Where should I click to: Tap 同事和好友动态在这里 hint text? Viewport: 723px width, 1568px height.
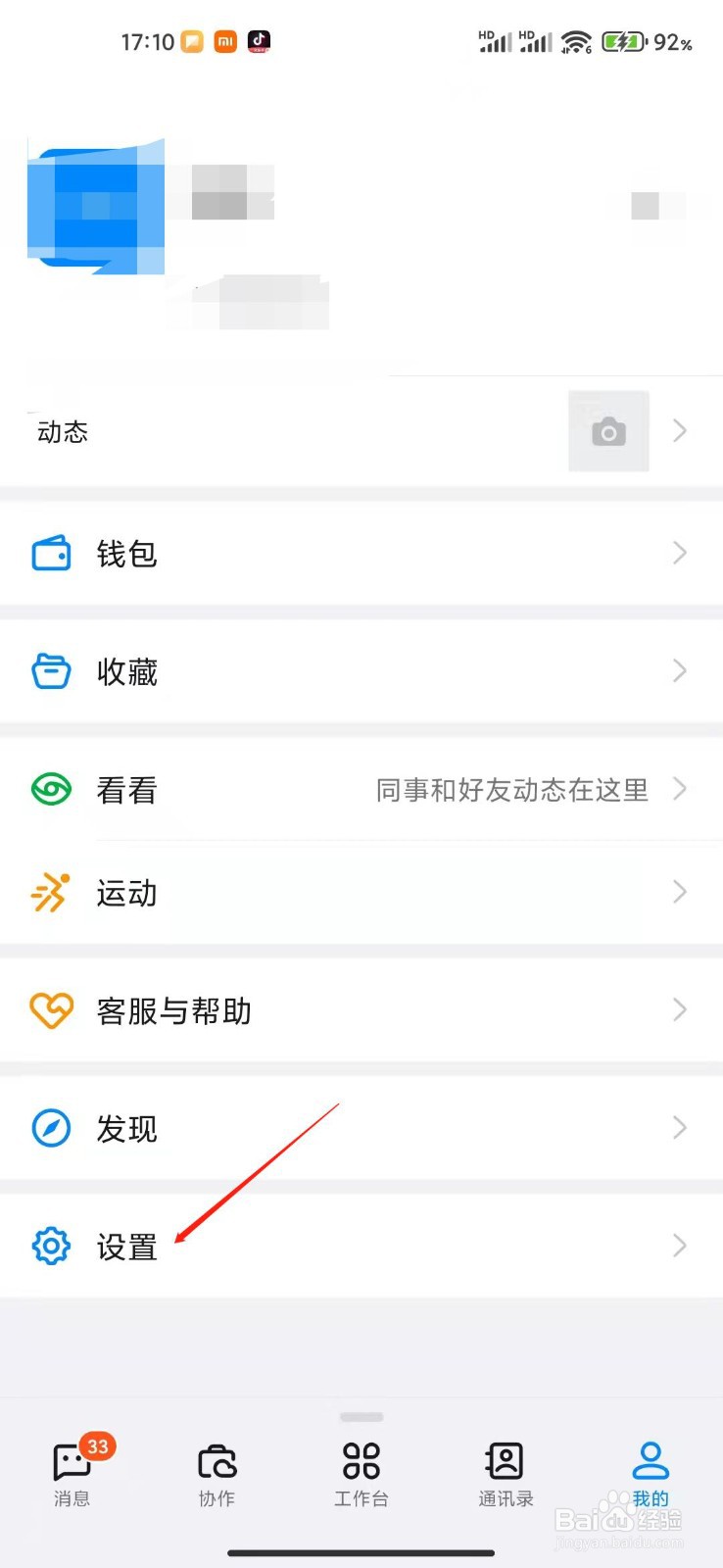(x=509, y=790)
